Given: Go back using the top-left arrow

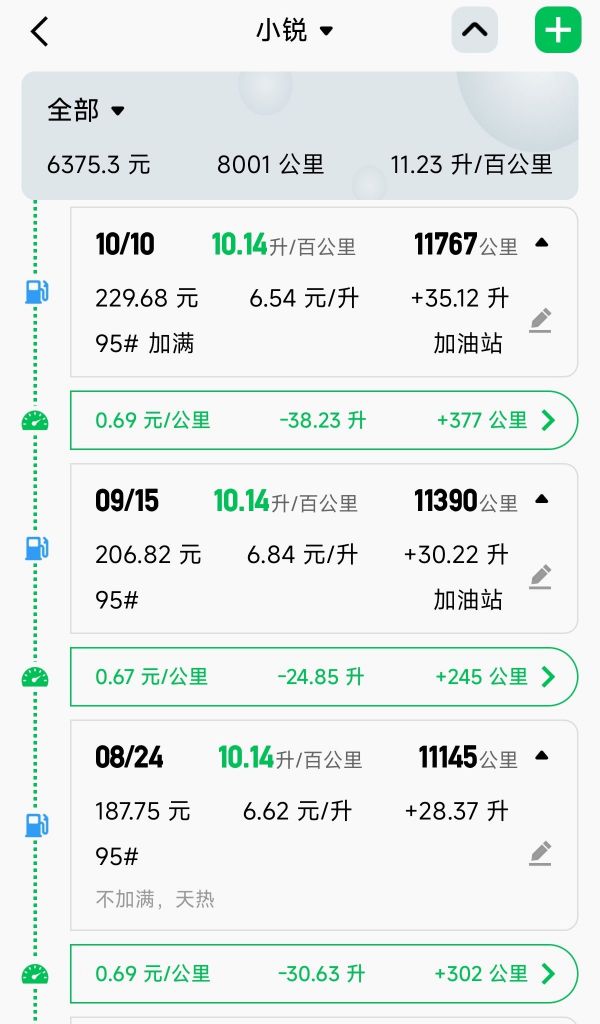Looking at the screenshot, I should tap(40, 31).
